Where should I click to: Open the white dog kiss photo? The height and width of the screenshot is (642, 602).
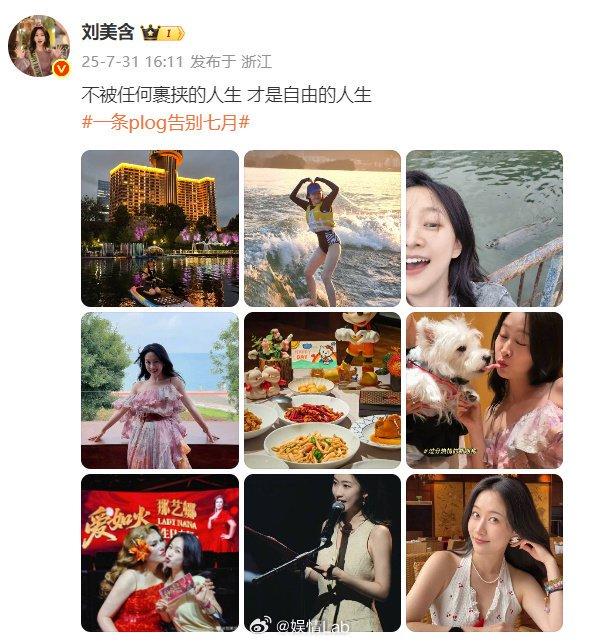coord(484,390)
